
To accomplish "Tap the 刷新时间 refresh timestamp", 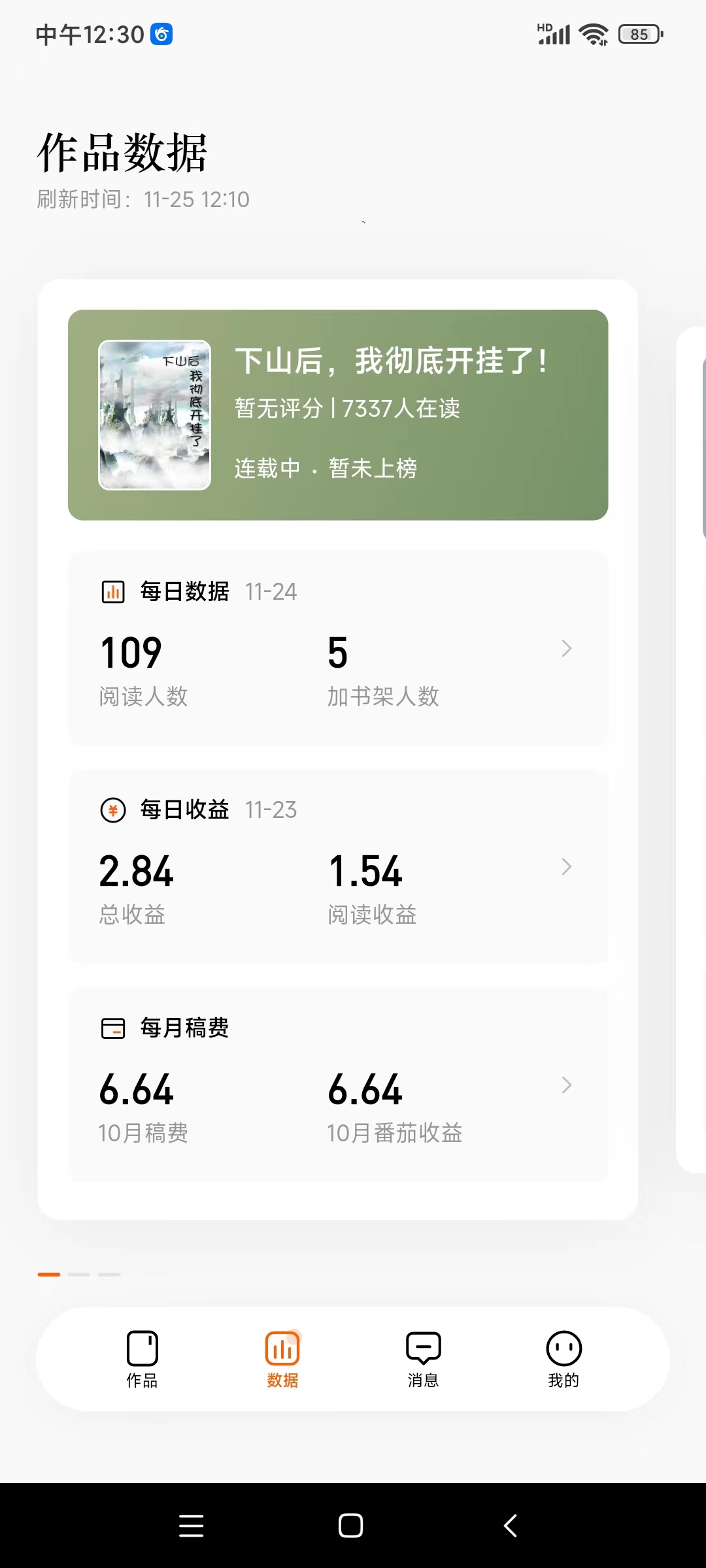I will coord(143,199).
